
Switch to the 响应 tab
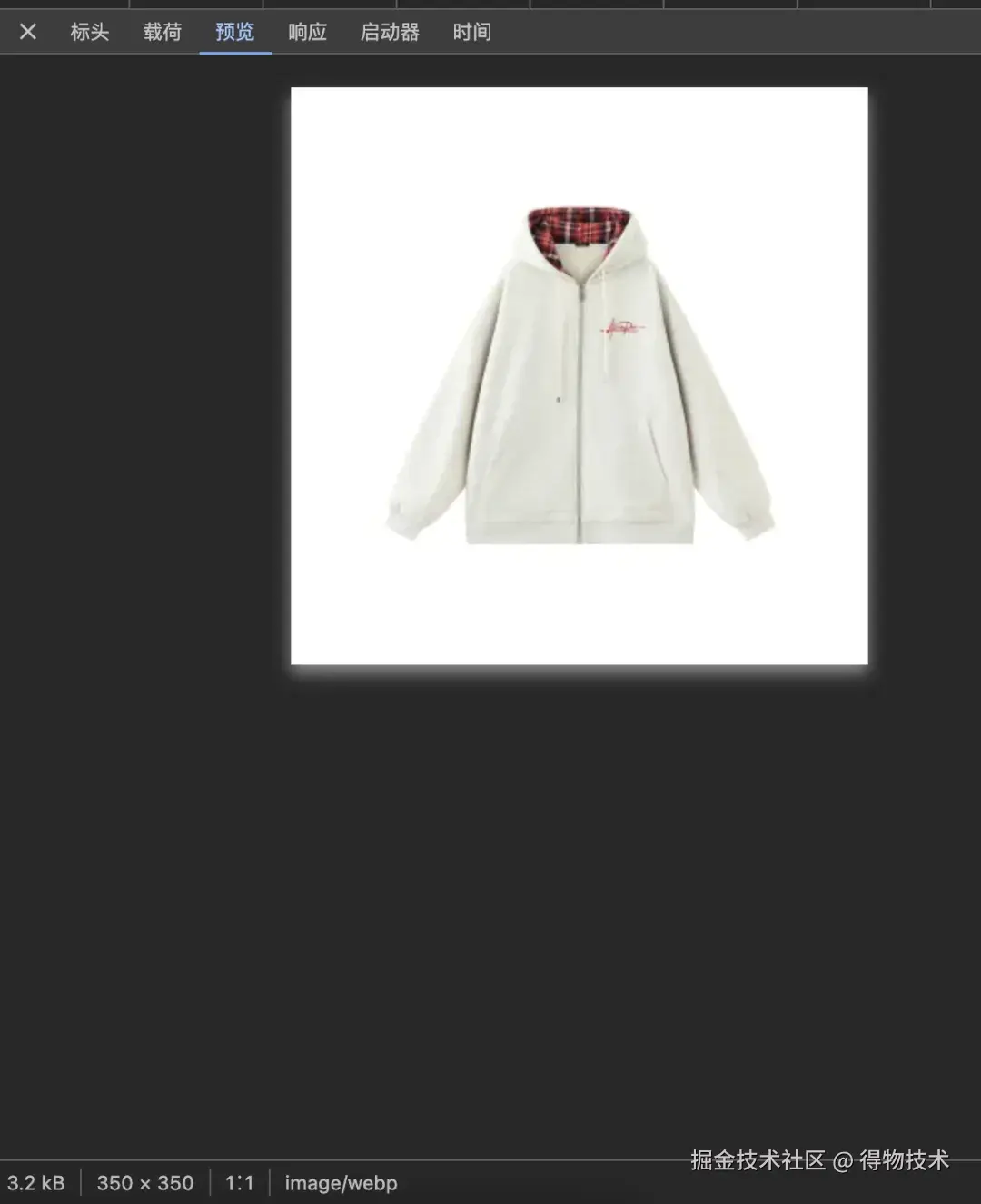pyautogui.click(x=307, y=32)
